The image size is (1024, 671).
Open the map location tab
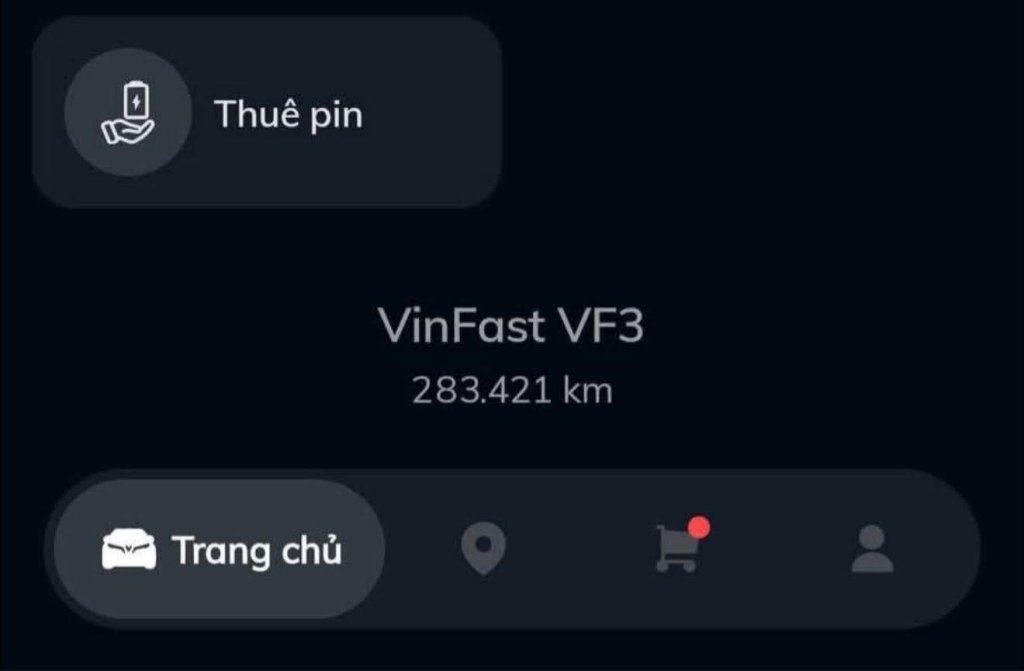(483, 550)
